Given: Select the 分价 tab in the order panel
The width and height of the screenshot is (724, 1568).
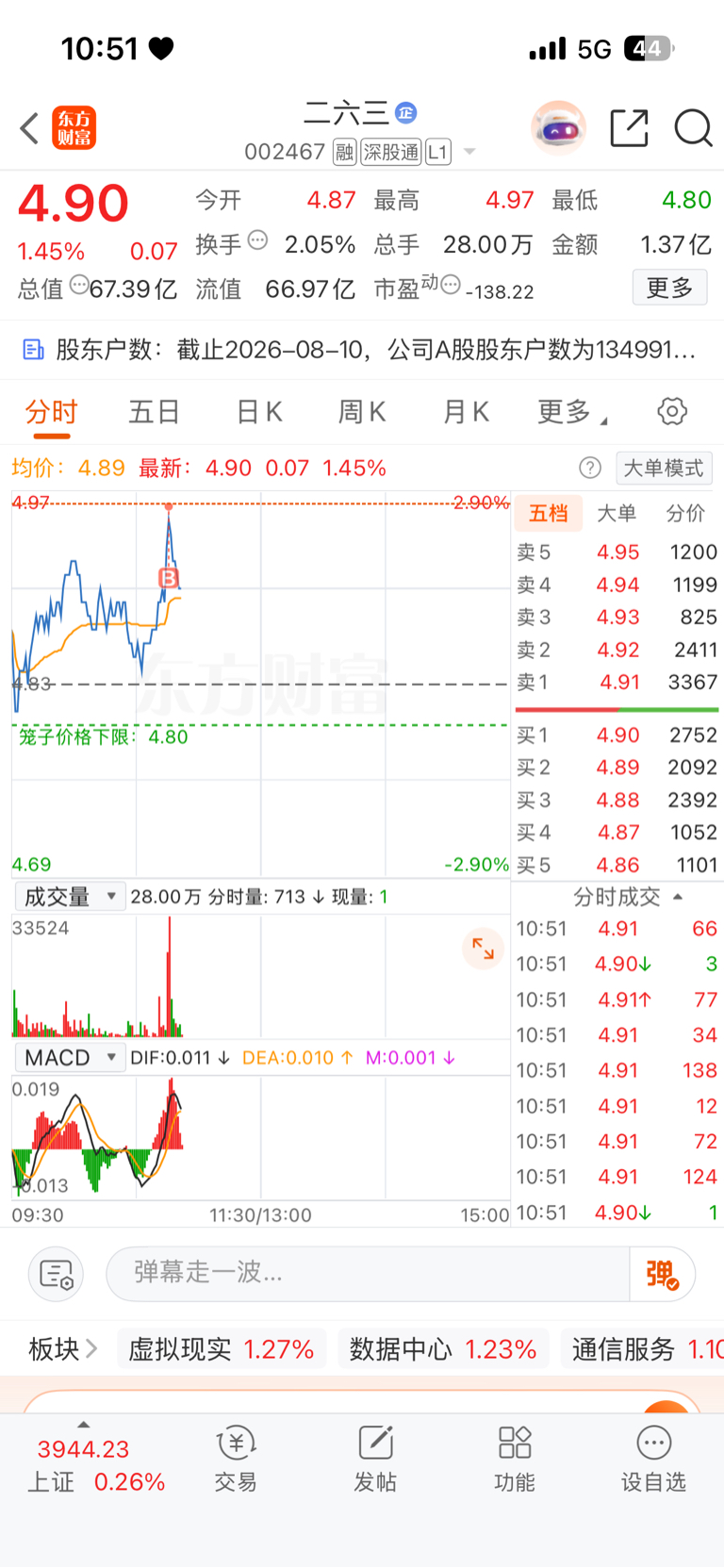Looking at the screenshot, I should 685,513.
